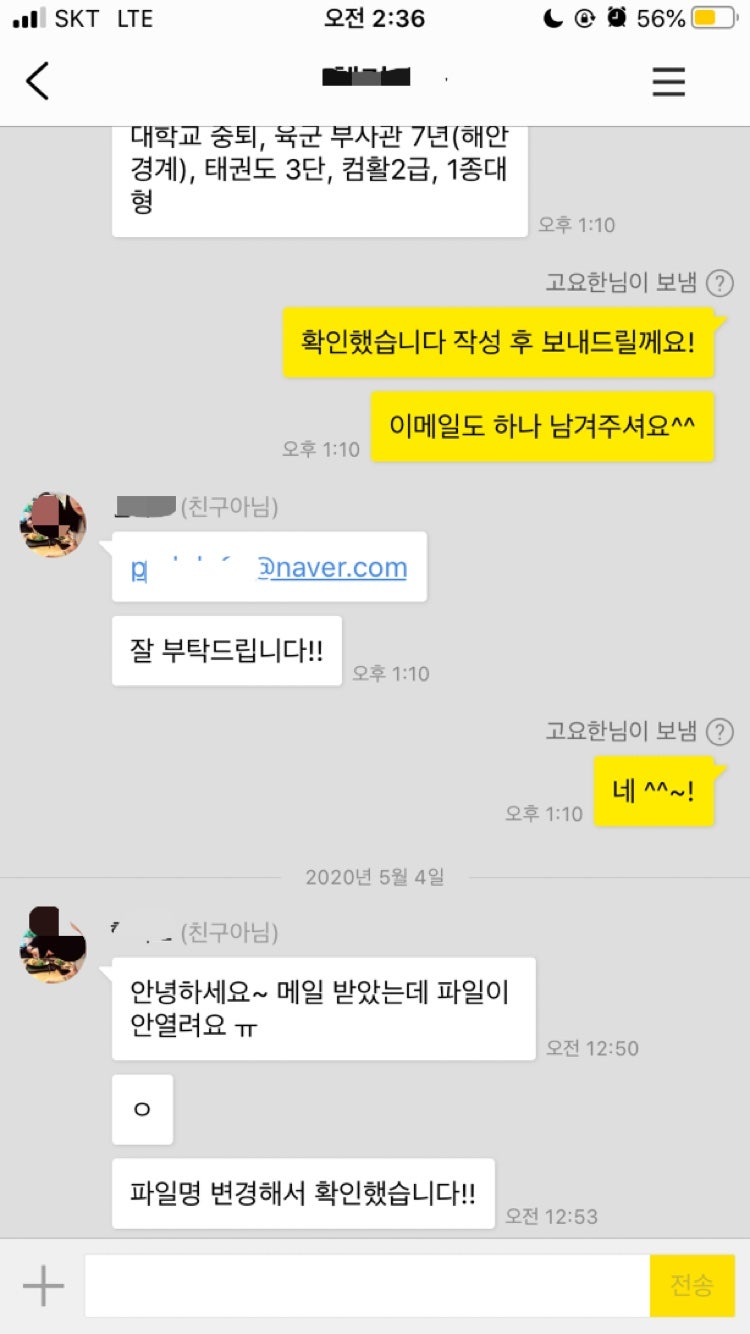Go back to the chat list
The height and width of the screenshot is (1334, 750).
coord(38,81)
